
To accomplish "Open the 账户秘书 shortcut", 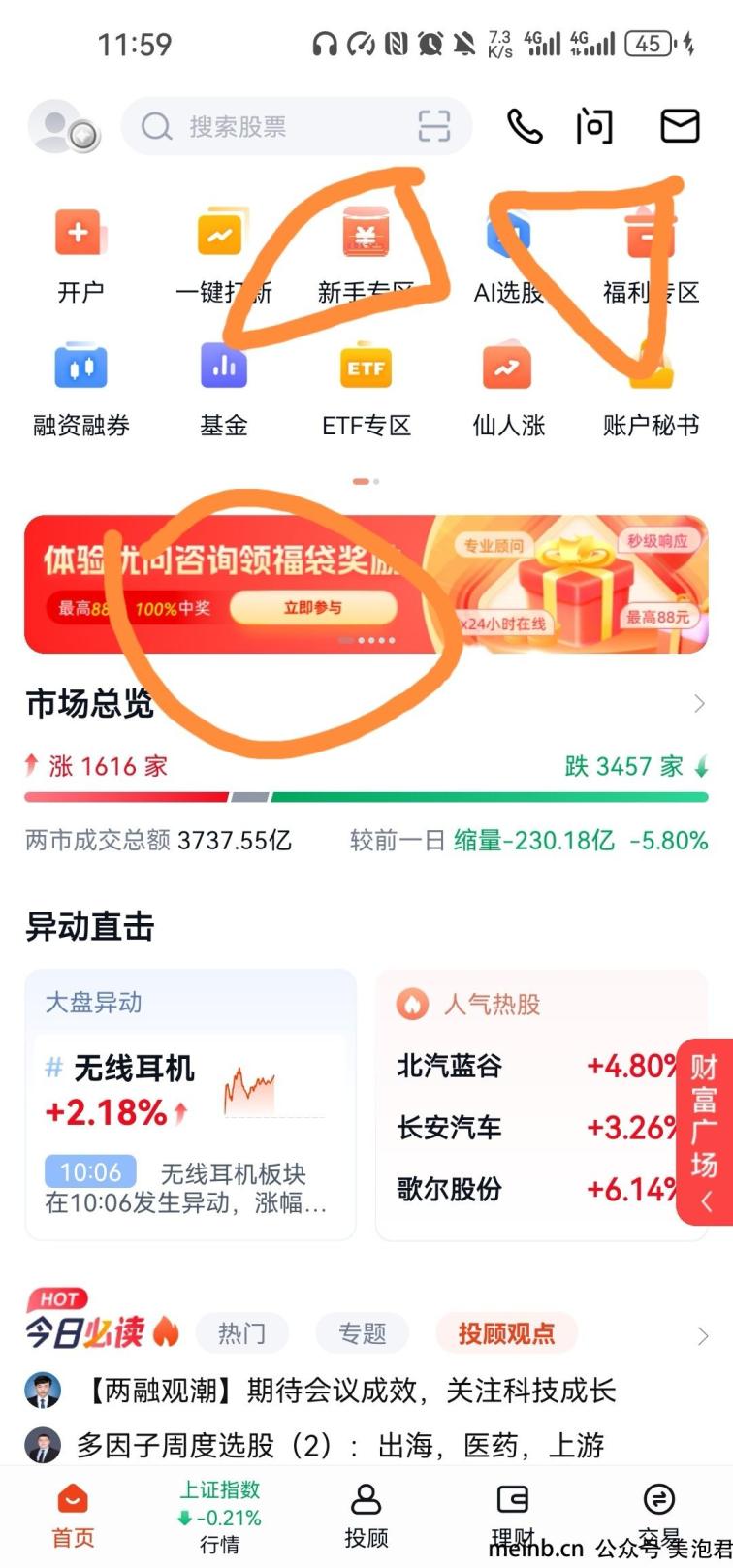I will pos(651,390).
